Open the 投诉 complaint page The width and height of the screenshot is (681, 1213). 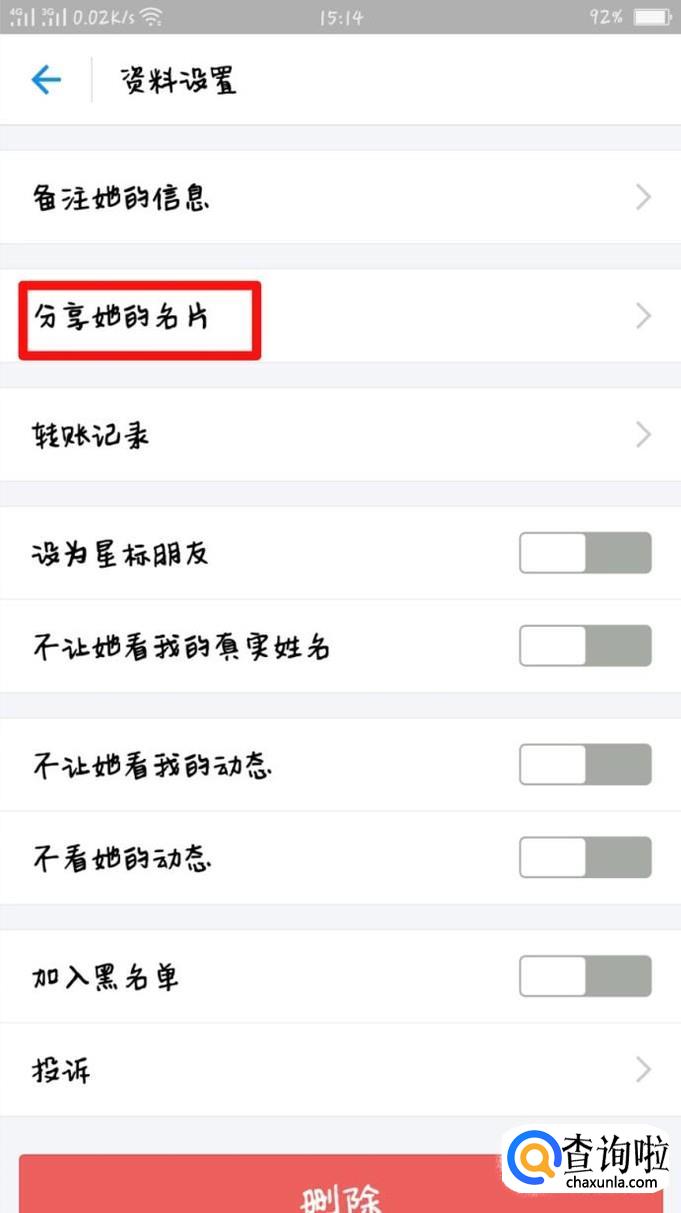pos(340,1070)
